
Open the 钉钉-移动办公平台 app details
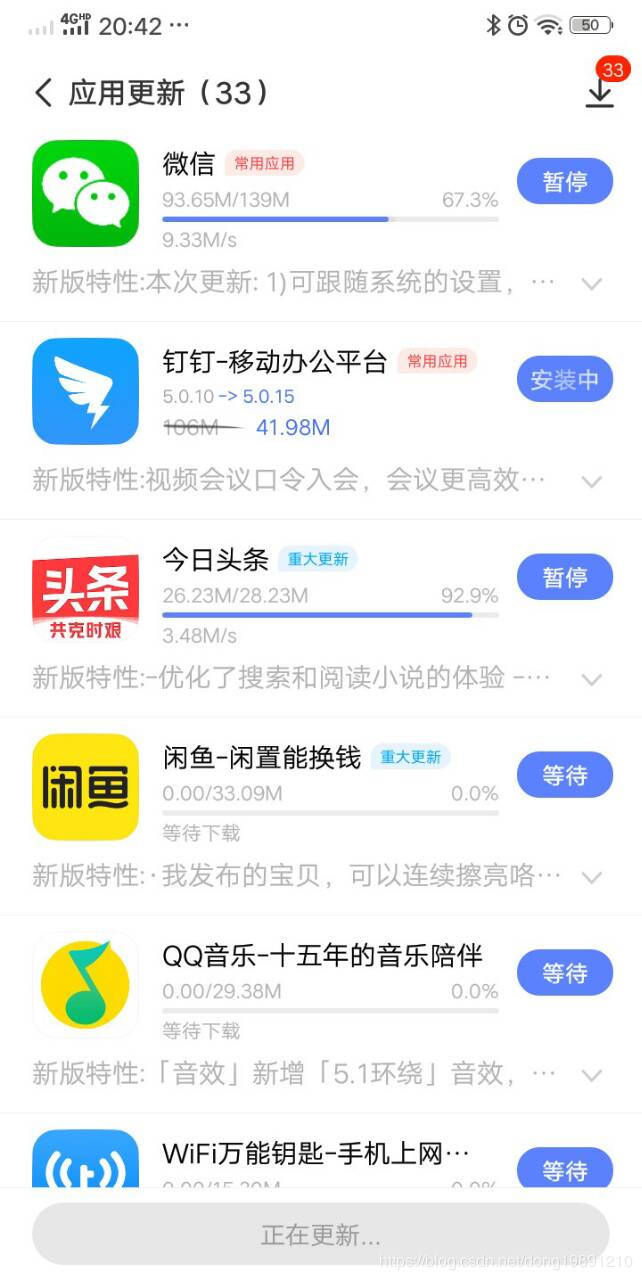point(85,391)
